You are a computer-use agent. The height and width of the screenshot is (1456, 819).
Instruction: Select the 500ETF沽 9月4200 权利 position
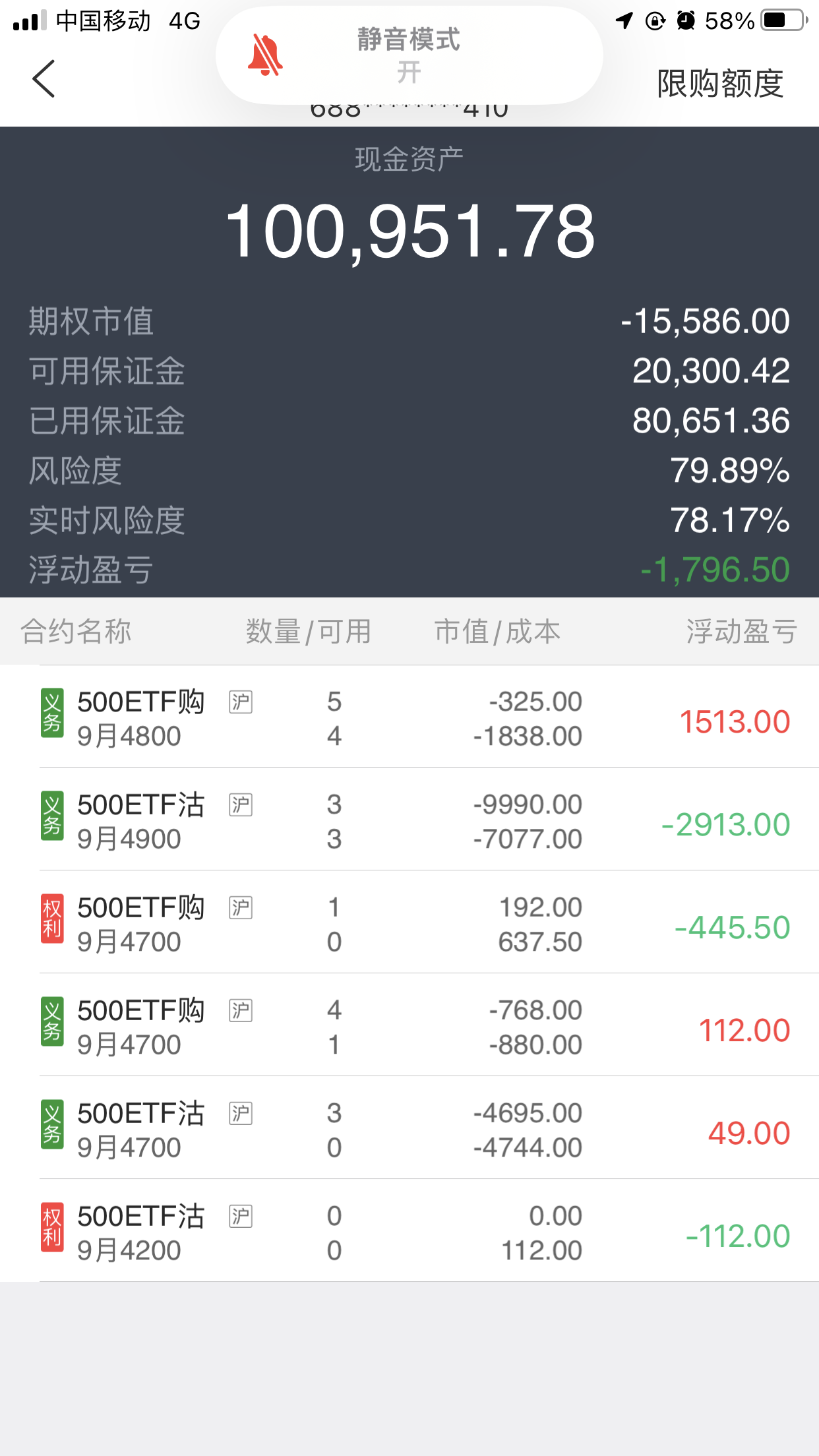point(409,1232)
